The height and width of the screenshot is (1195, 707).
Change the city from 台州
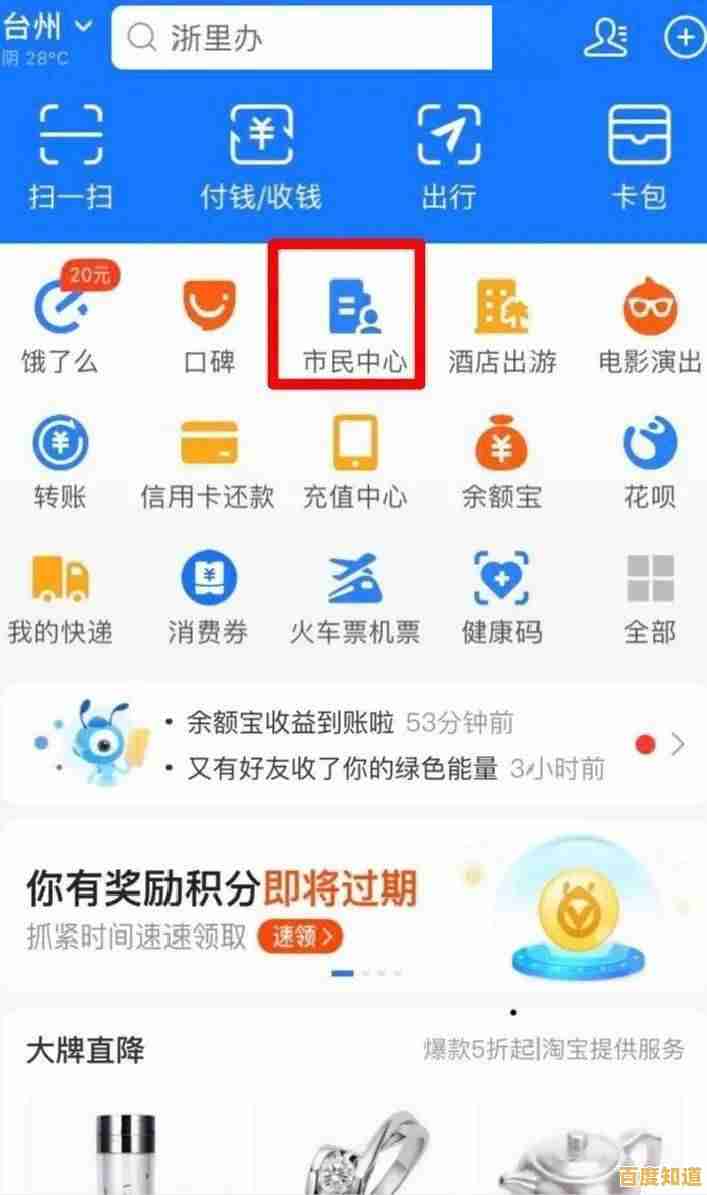click(x=48, y=26)
